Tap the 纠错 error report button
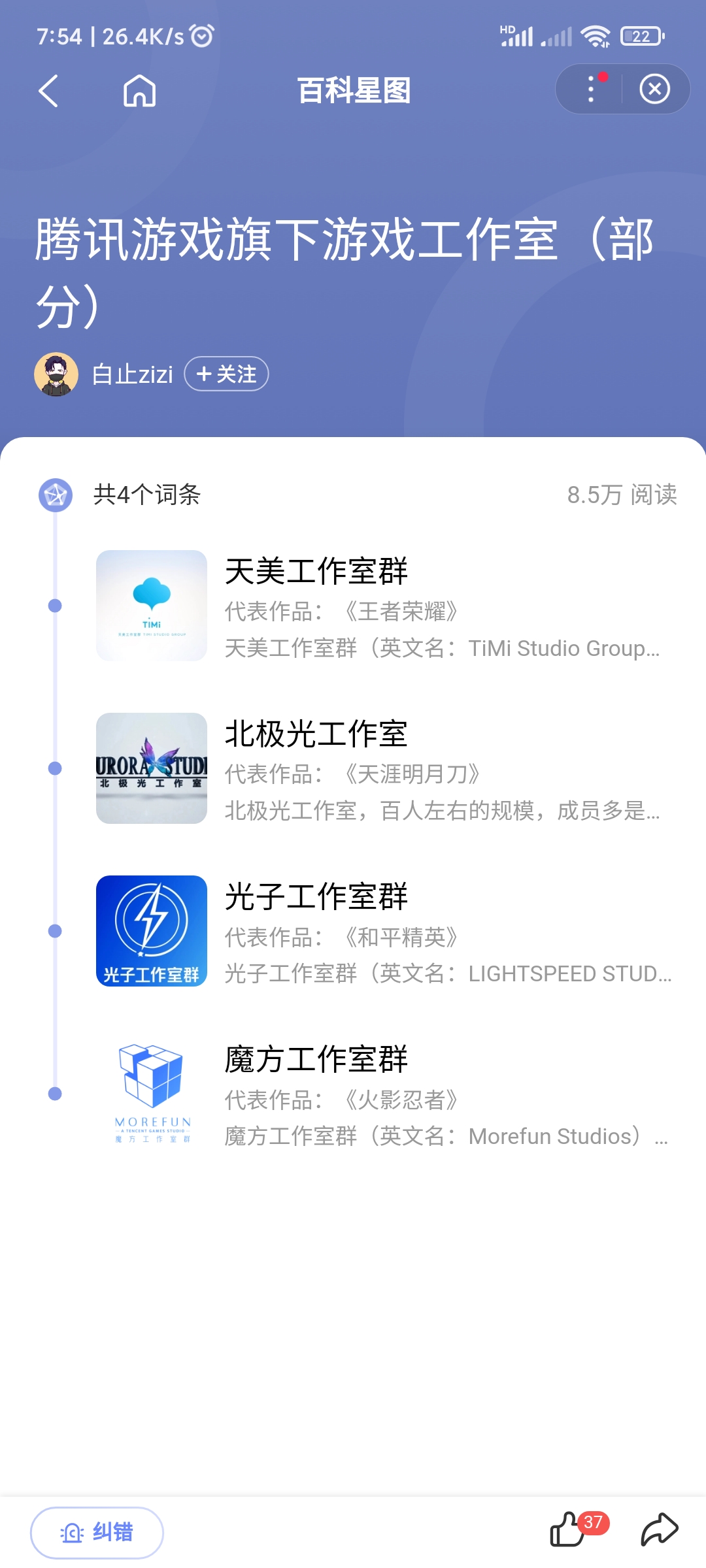 pos(97,1532)
